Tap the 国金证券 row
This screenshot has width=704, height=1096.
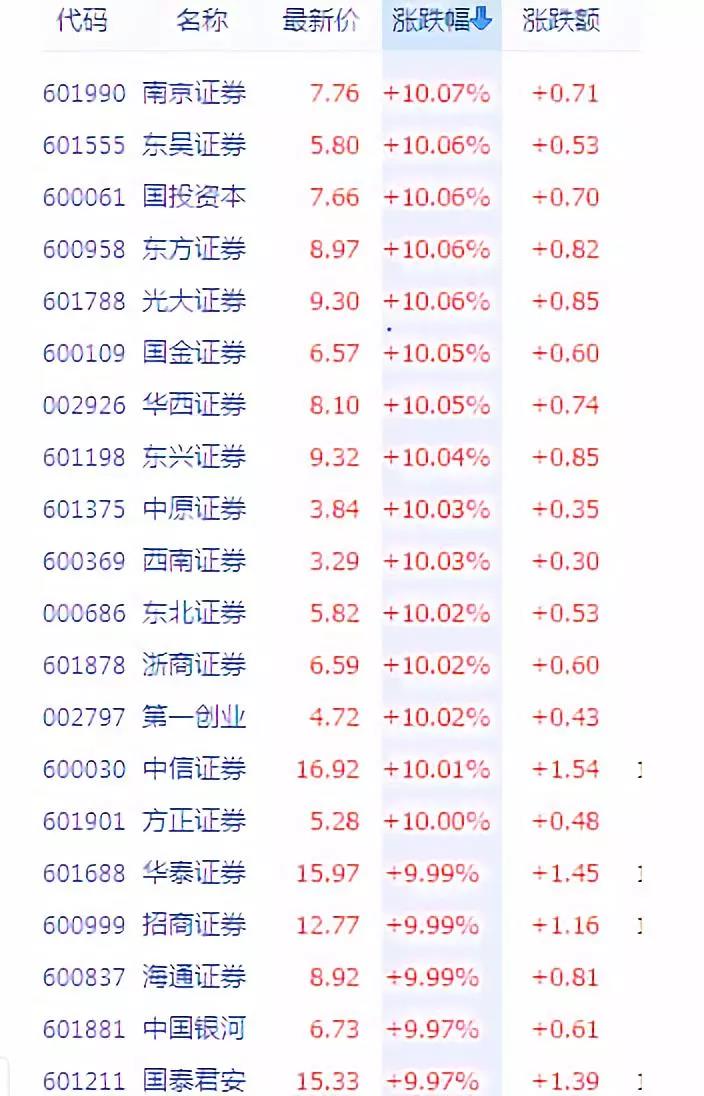(x=194, y=354)
